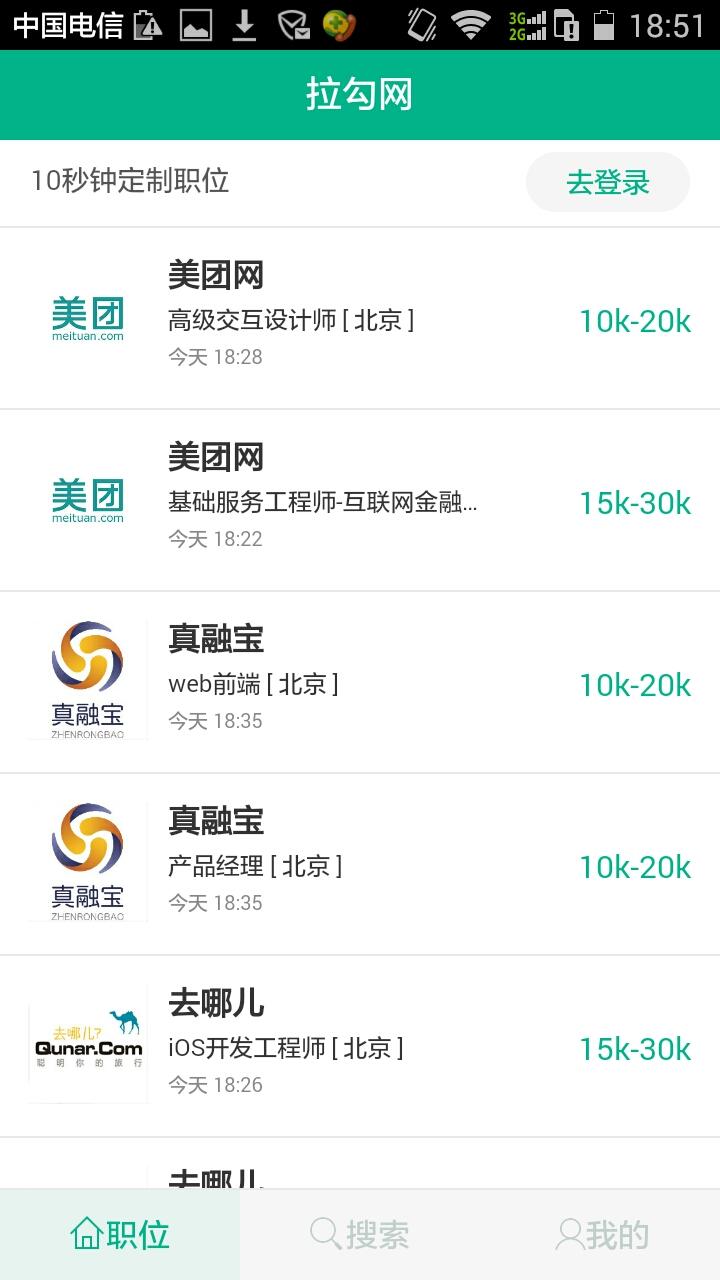The height and width of the screenshot is (1280, 720).
Task: Tap the 拉勾网 title bar
Action: point(360,94)
